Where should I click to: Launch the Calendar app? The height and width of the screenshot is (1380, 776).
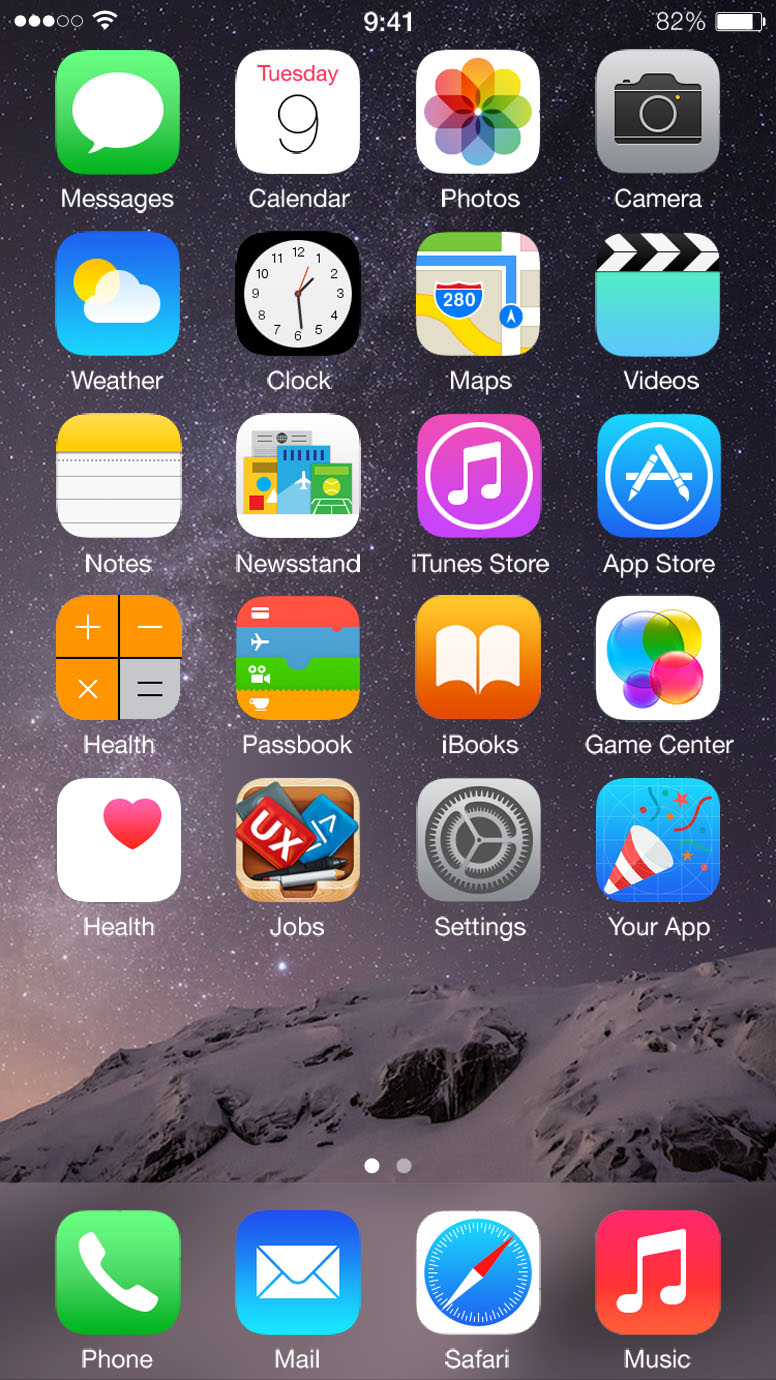298,112
